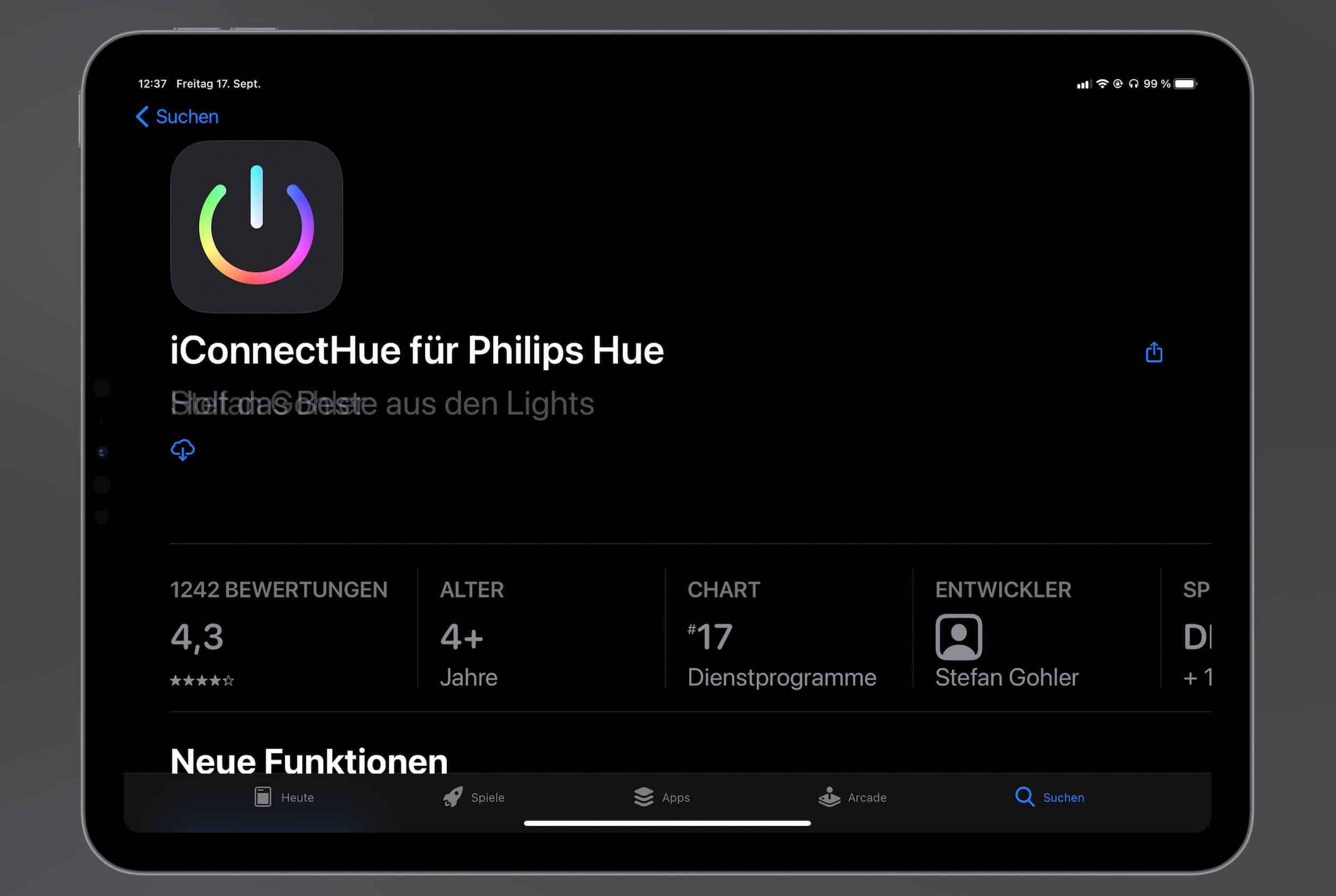Switch to the Heute tab
Screen dimensions: 1336x896
pos(284,797)
